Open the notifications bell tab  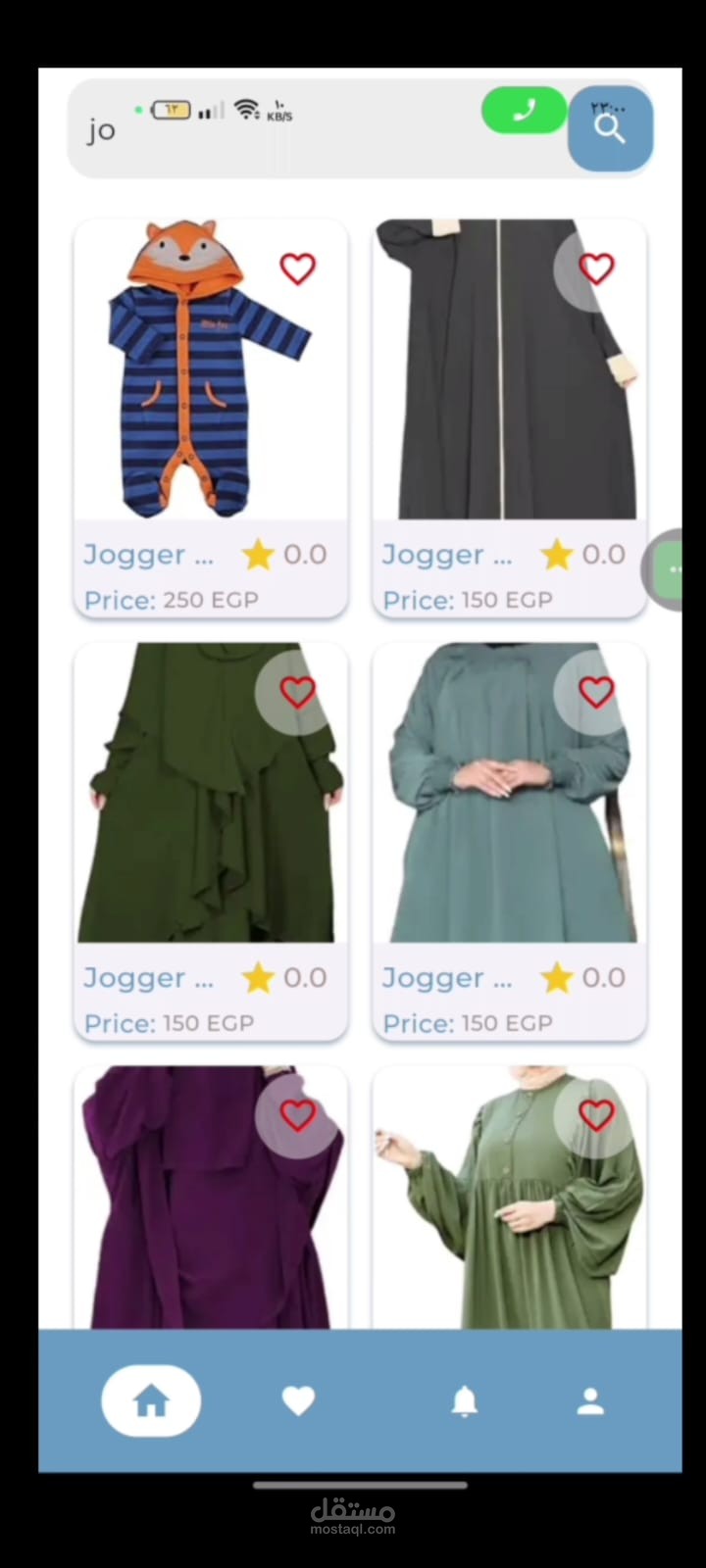pyautogui.click(x=464, y=1401)
